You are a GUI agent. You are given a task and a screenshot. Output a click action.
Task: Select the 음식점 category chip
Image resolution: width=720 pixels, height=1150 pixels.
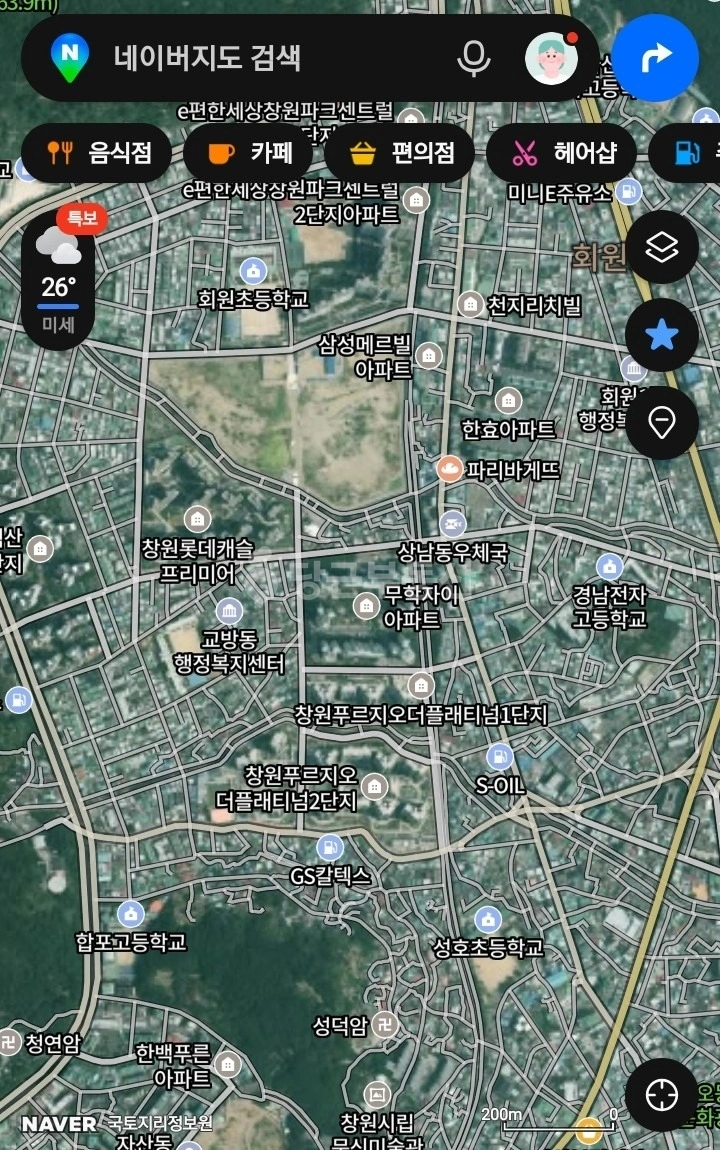[x=97, y=153]
